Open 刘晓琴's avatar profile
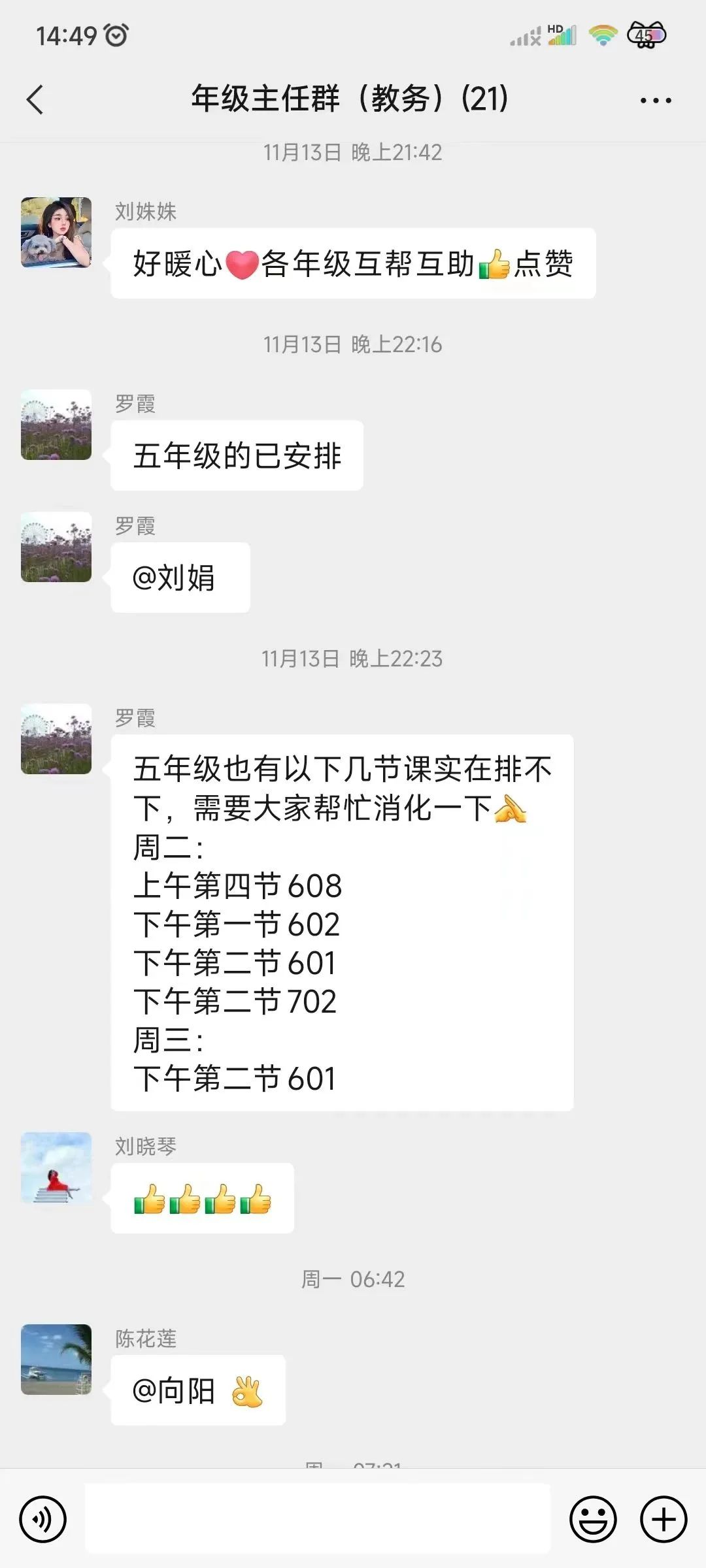The width and height of the screenshot is (706, 1568). tap(56, 1168)
